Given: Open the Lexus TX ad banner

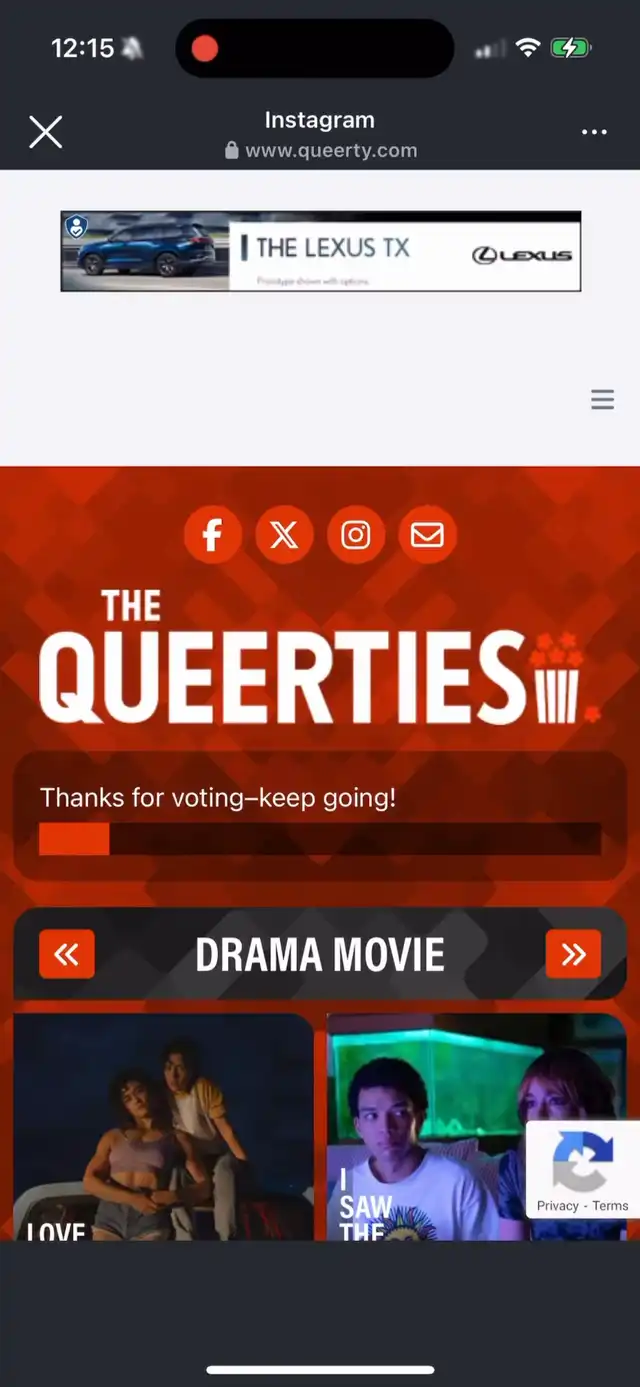Looking at the screenshot, I should pyautogui.click(x=321, y=251).
